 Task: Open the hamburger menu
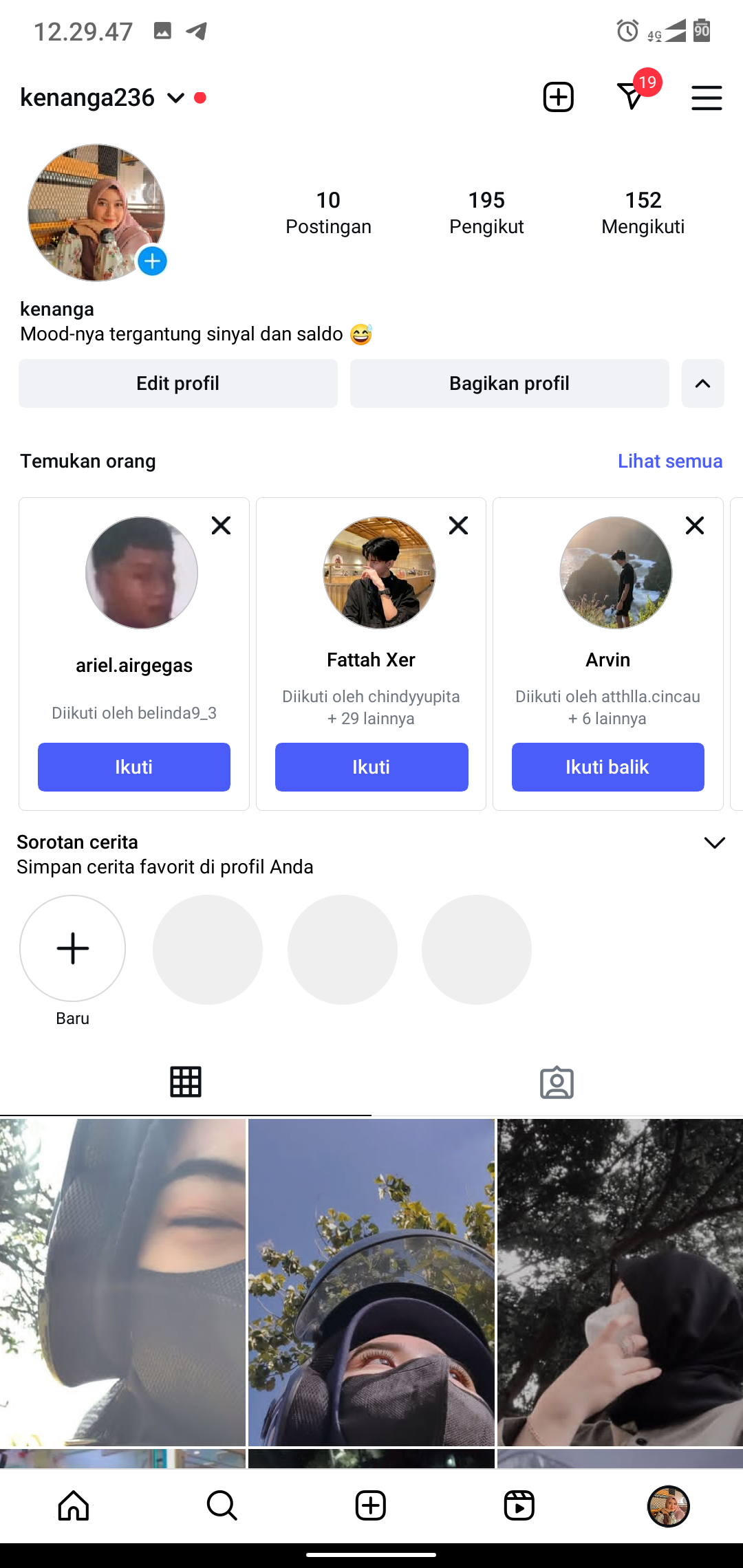point(707,98)
